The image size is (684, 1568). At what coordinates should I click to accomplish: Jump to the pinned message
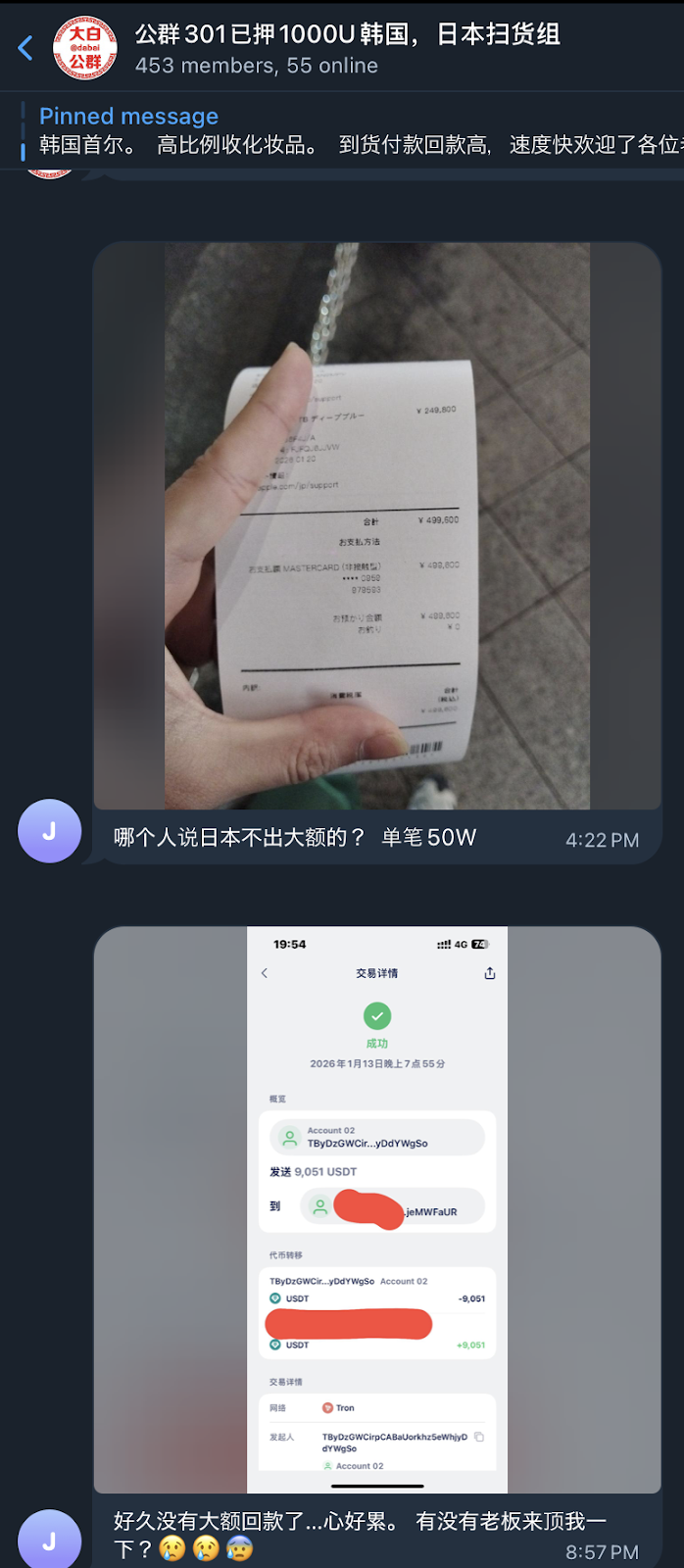(353, 131)
